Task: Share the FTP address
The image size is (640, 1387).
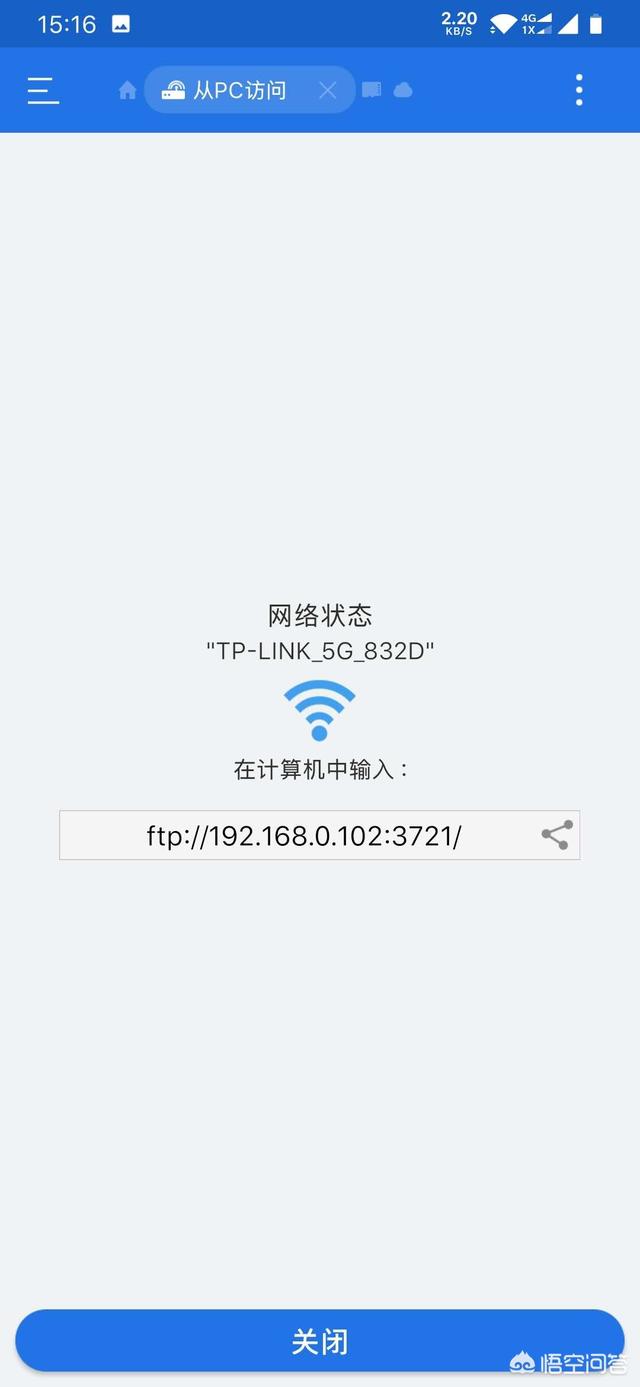Action: [x=557, y=835]
